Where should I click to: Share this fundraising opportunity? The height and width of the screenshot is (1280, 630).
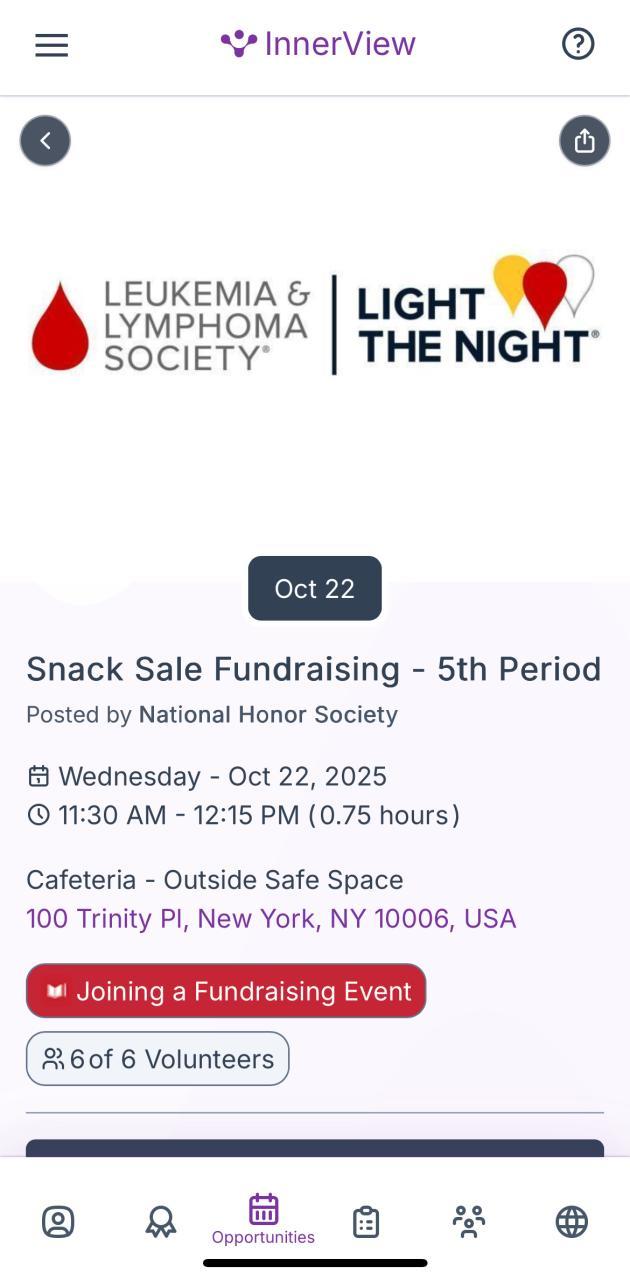point(584,141)
